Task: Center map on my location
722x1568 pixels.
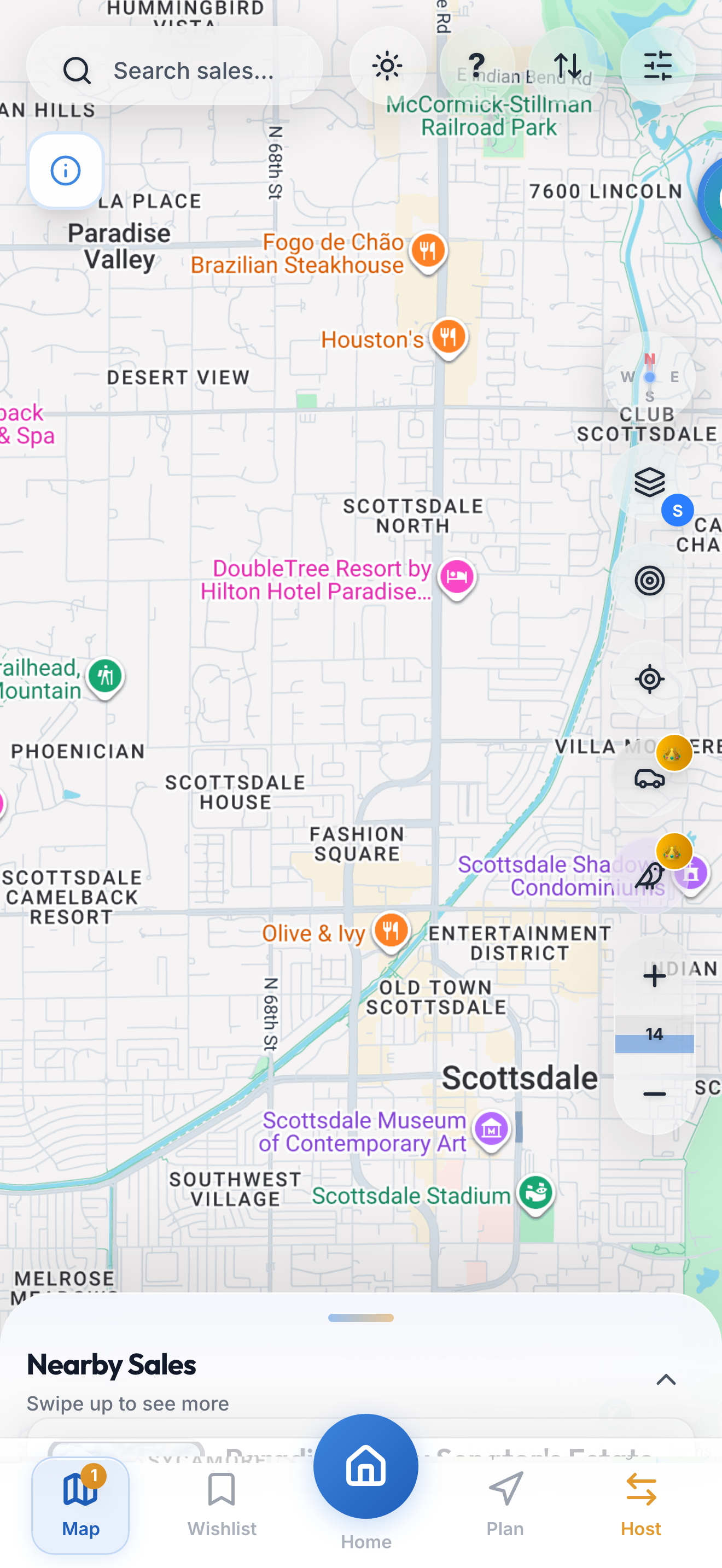Action: 649,678
